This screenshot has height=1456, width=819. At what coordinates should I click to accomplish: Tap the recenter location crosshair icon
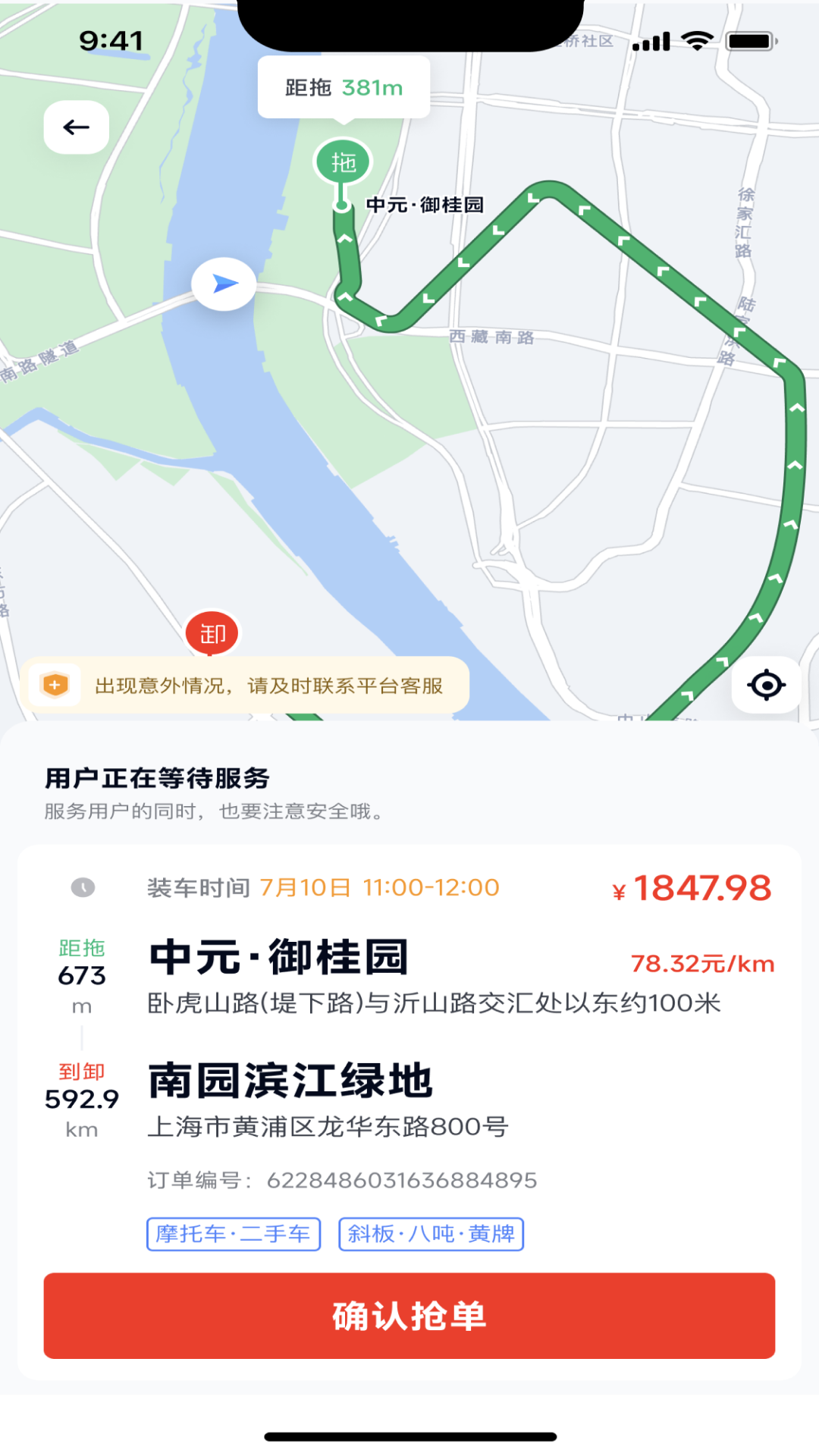tap(766, 685)
